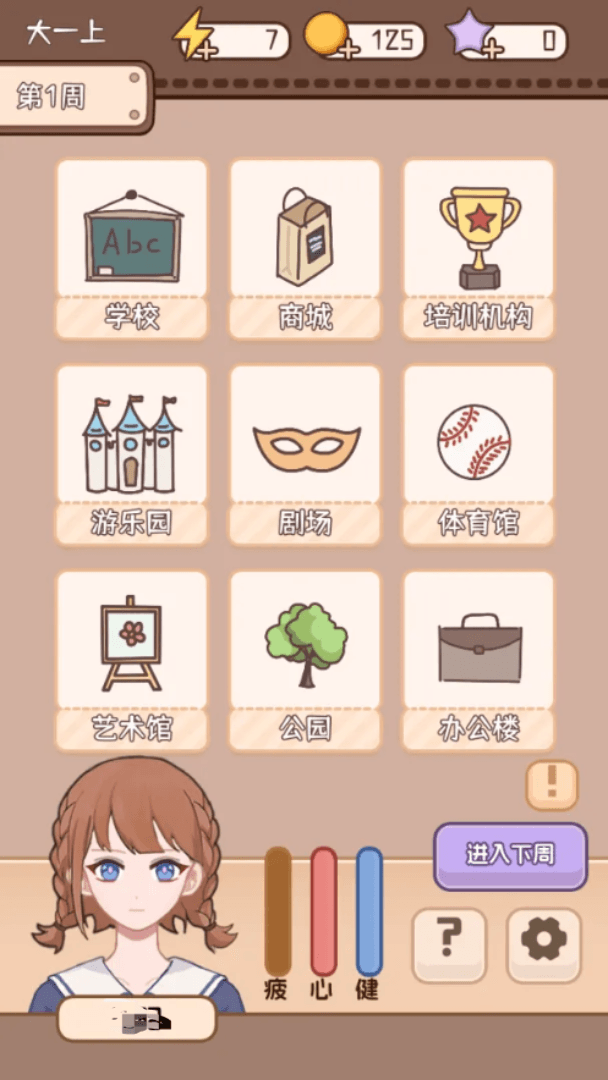Tap the 进入下周 button
Screen dimensions: 608x1080
point(510,855)
